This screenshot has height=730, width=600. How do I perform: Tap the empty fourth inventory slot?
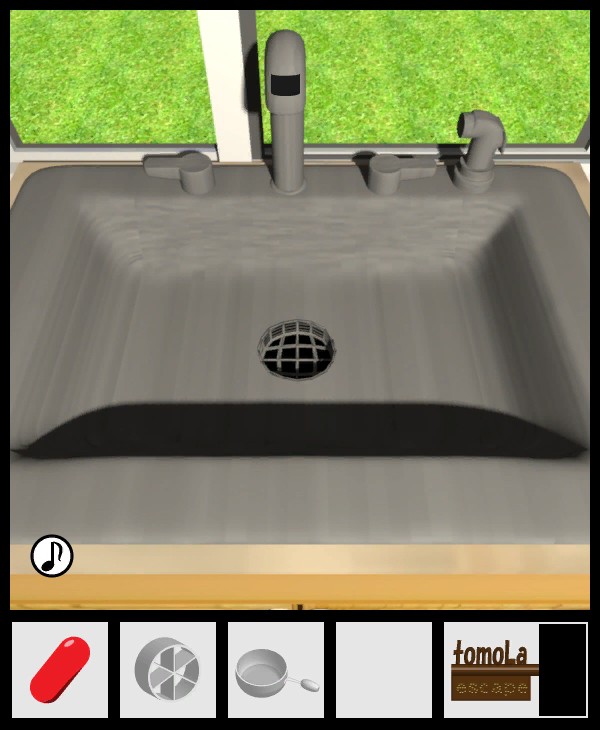[383, 669]
